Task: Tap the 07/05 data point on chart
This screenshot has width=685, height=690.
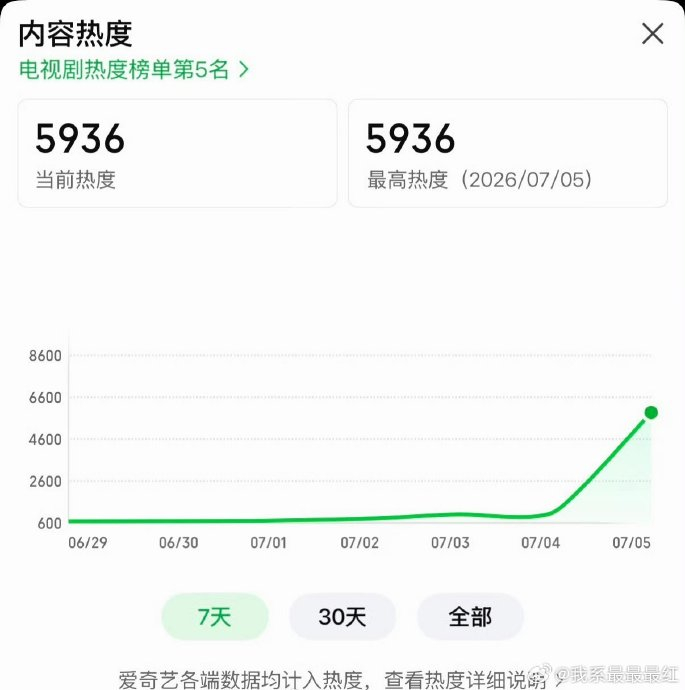Action: coord(651,412)
